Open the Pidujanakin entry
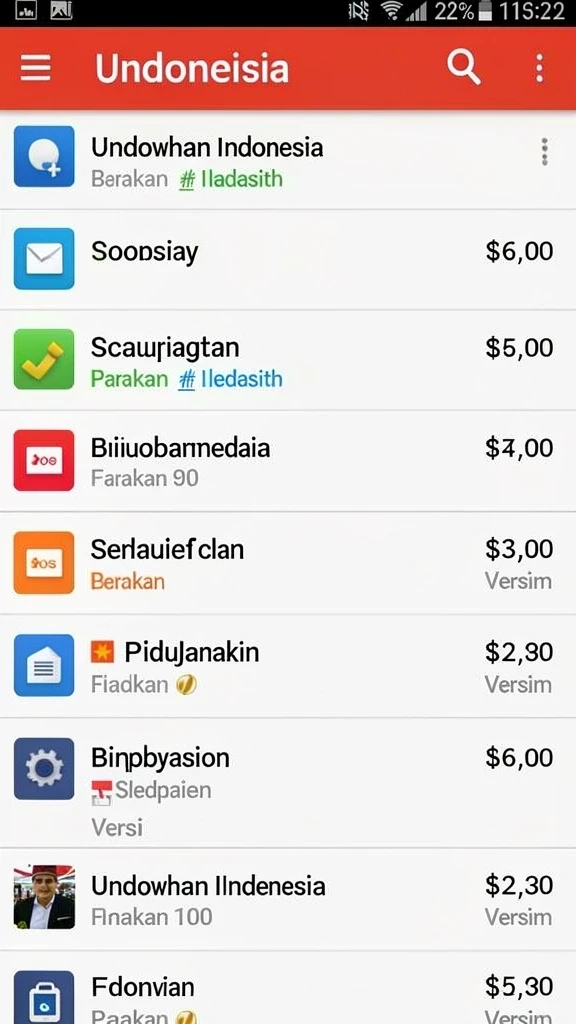The image size is (576, 1024). point(288,665)
